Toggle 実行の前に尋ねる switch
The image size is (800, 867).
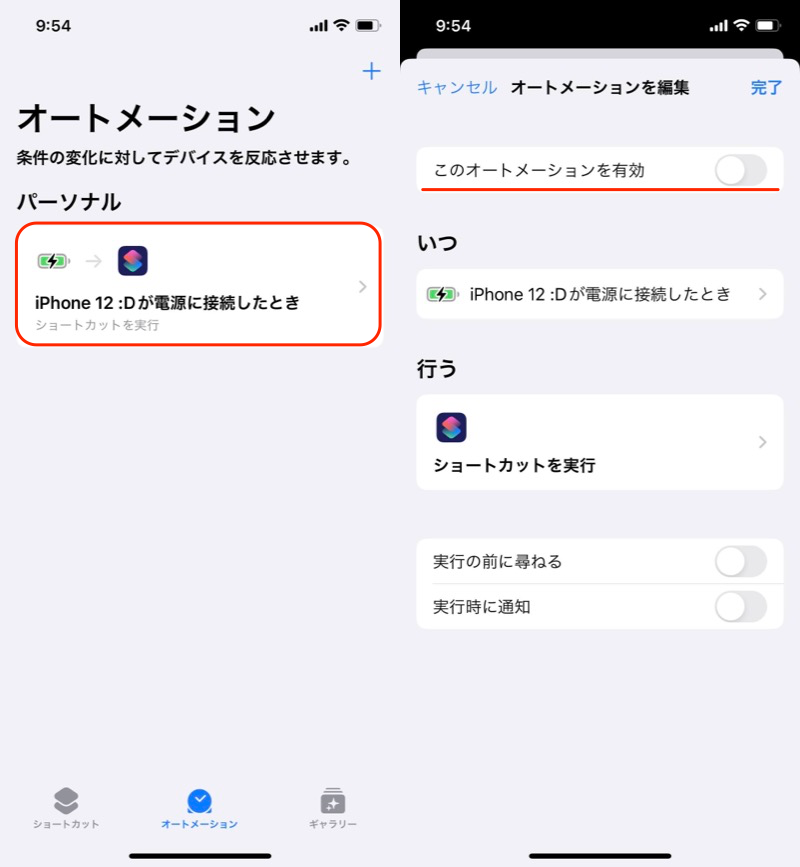click(740, 562)
